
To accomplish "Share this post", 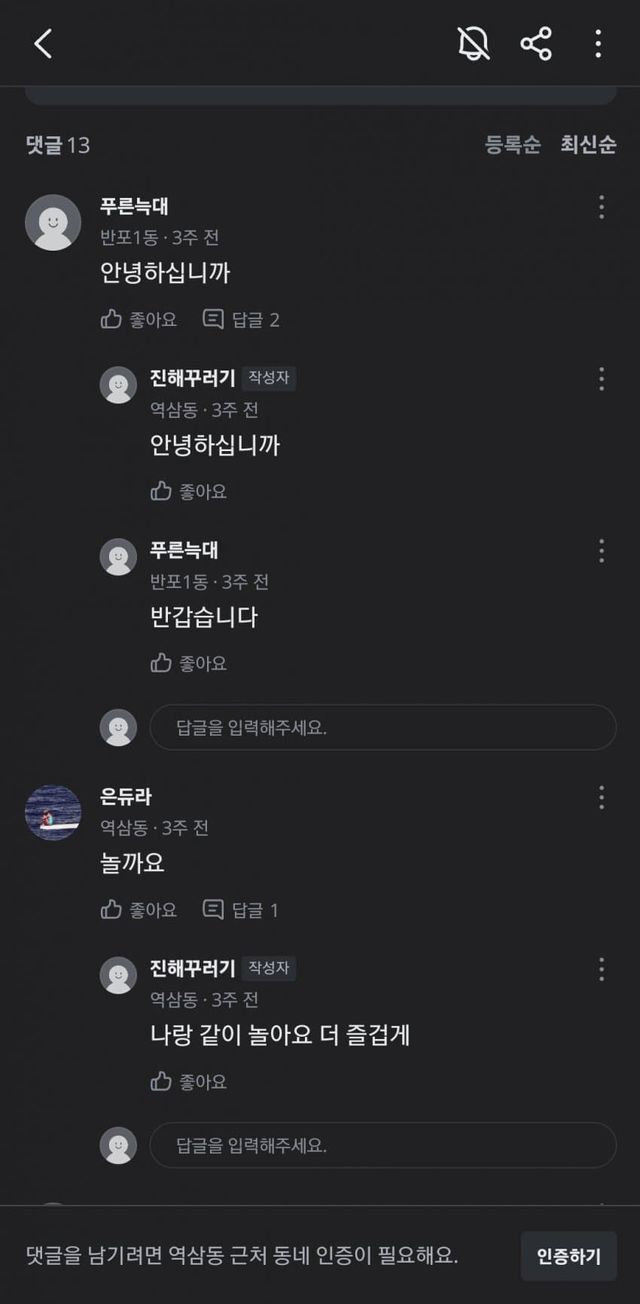I will (536, 43).
